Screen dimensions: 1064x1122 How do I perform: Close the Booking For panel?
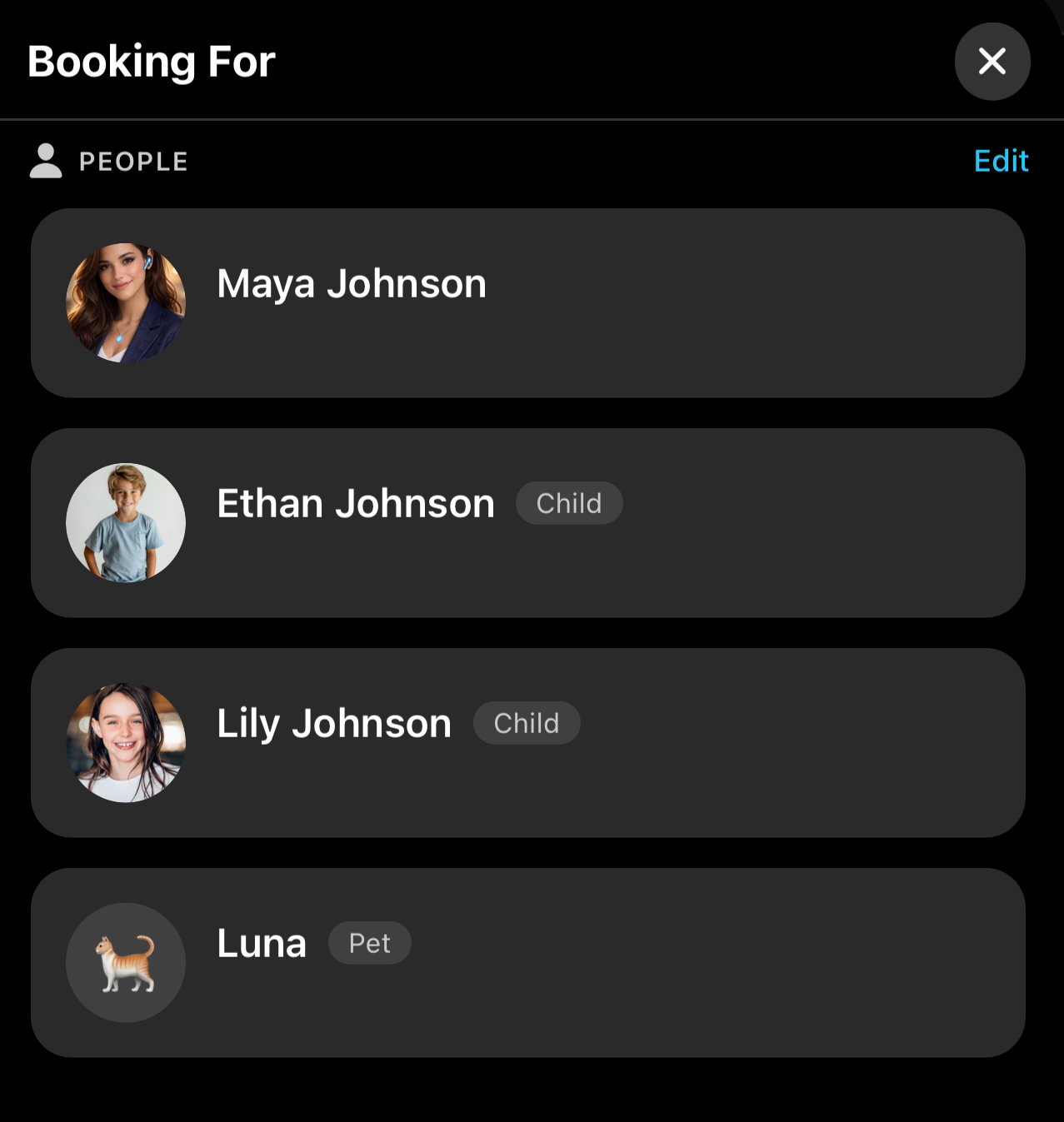[992, 62]
